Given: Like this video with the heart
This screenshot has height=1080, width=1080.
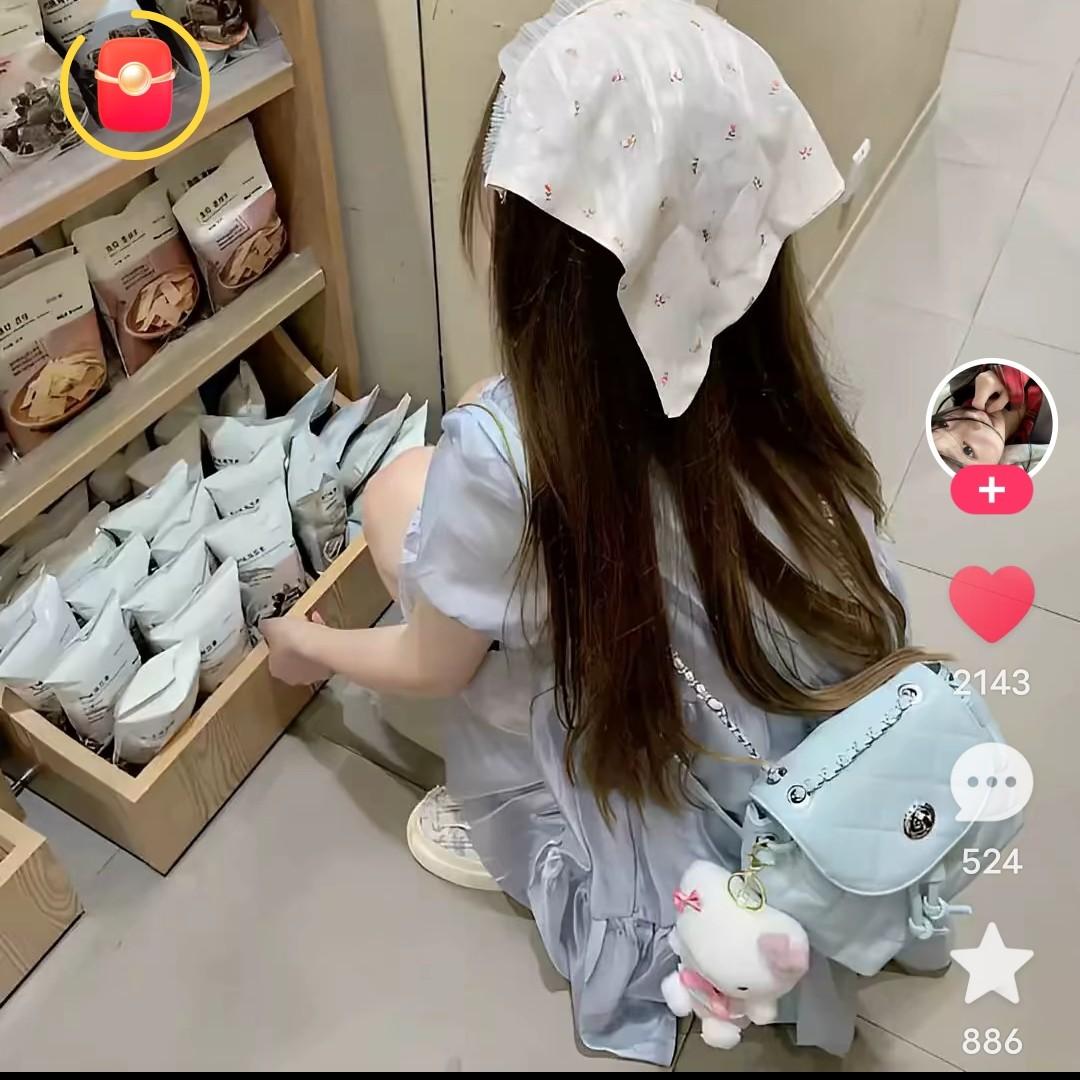Looking at the screenshot, I should tap(991, 603).
